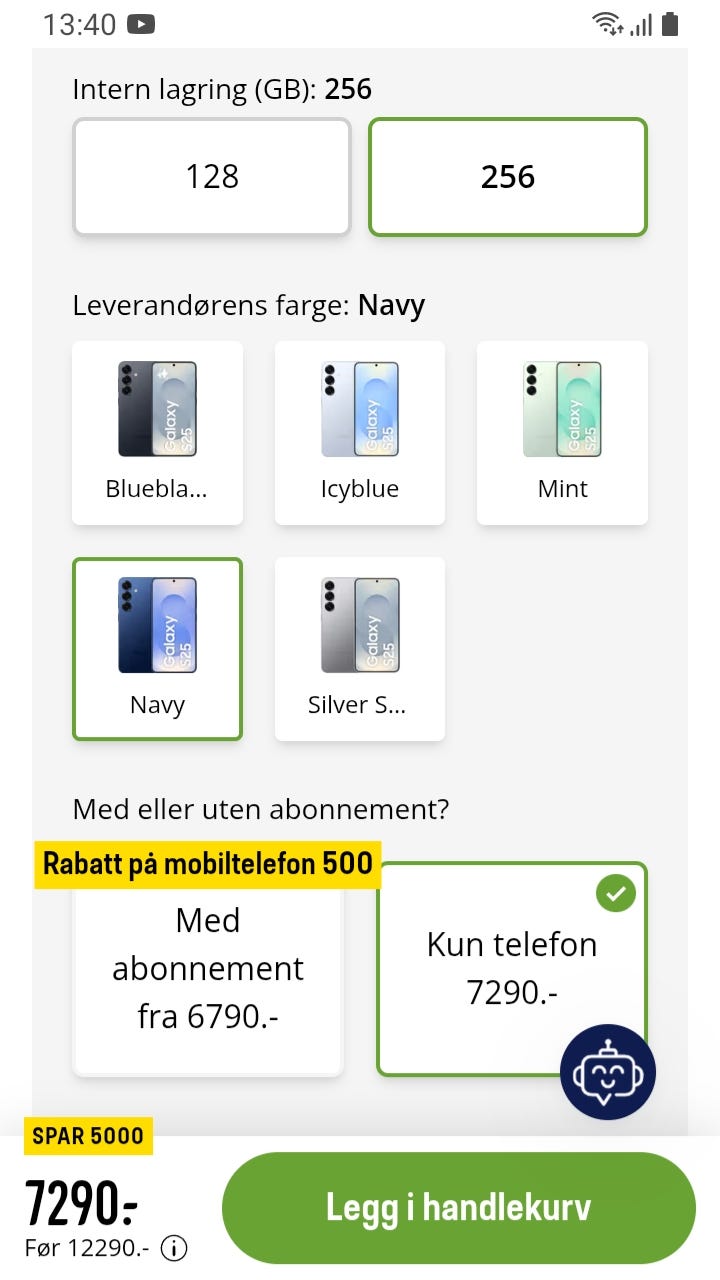Tap the info icon beside Før 12290.-

[x=173, y=1249]
